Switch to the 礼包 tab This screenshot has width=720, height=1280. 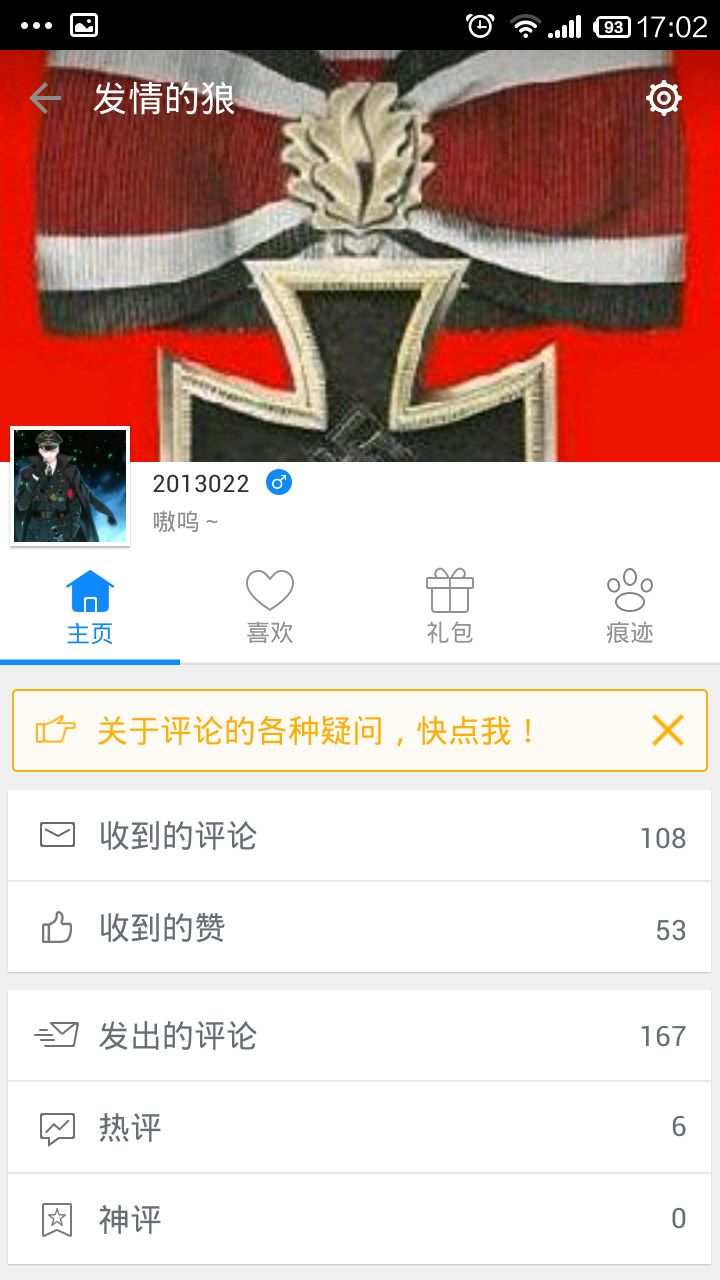pyautogui.click(x=450, y=607)
